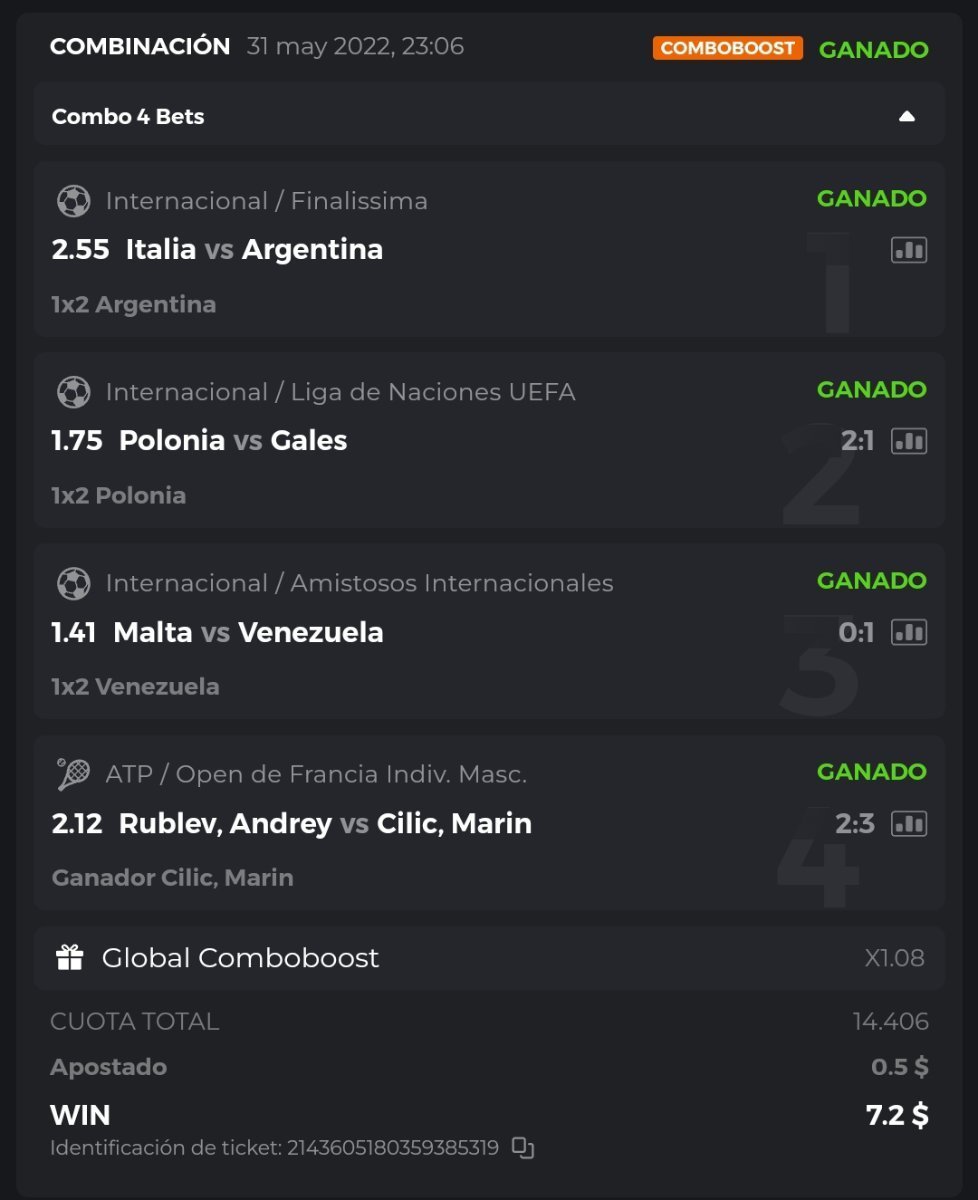This screenshot has width=978, height=1200.
Task: Open stats for Rublev vs Cilic
Action: point(908,824)
